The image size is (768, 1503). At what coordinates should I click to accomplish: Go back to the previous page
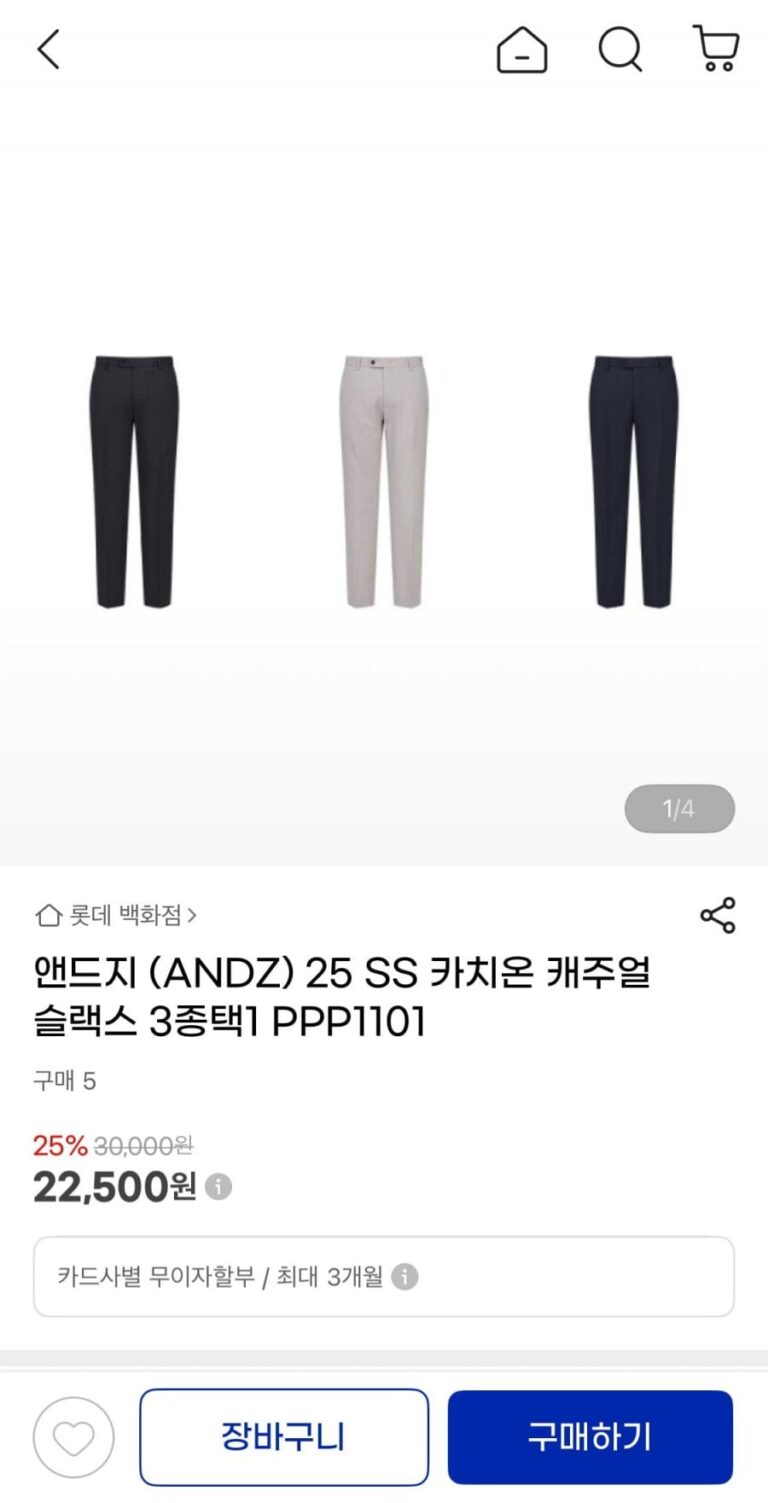tap(48, 49)
